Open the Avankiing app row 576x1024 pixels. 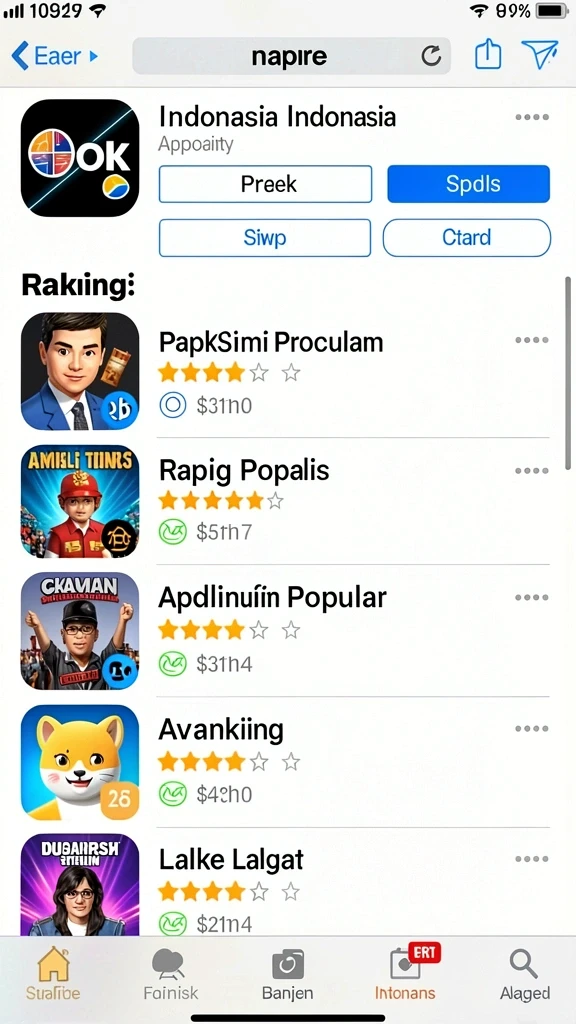click(285, 761)
